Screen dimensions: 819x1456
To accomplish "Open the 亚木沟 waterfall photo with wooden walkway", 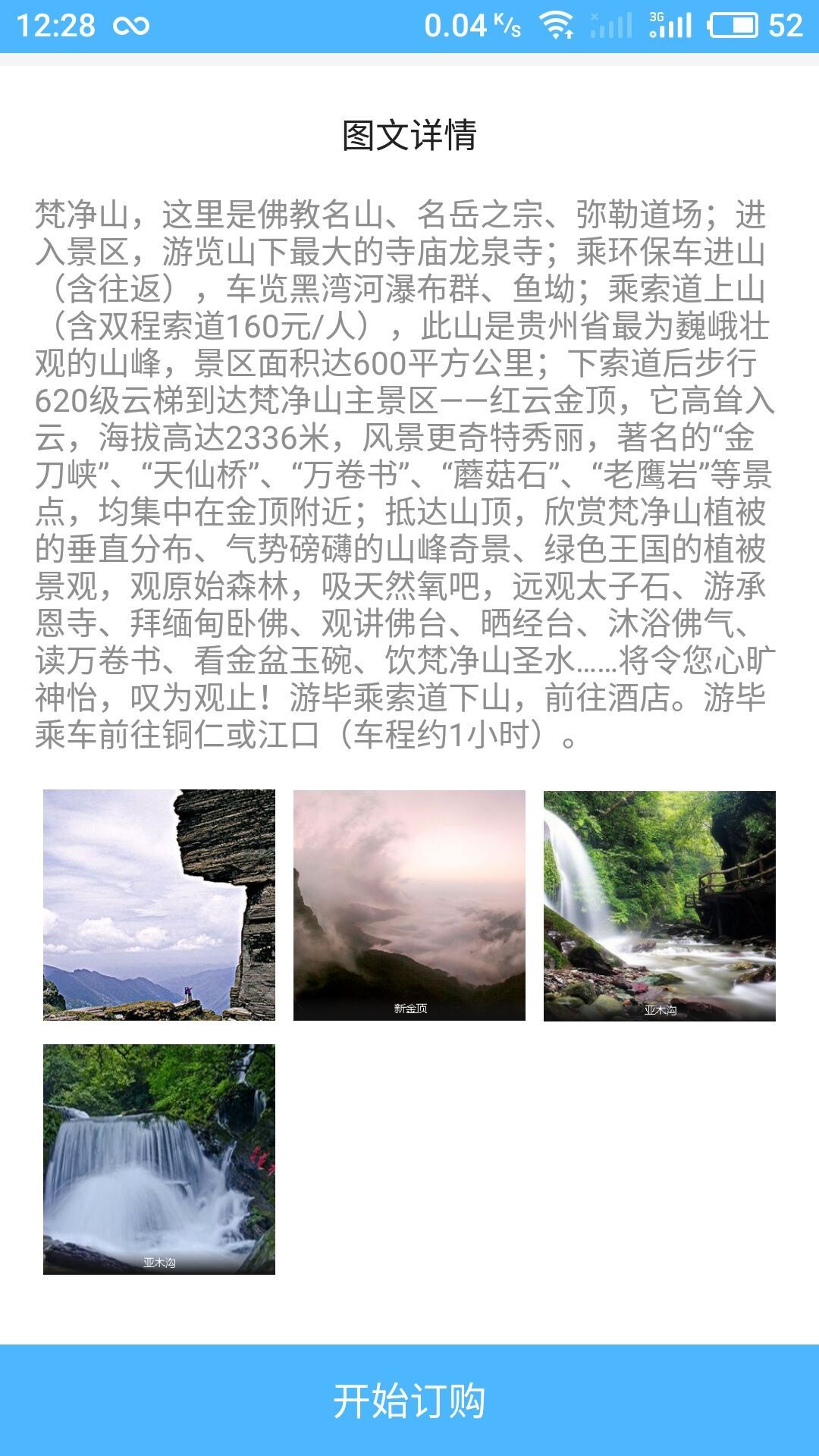I will (x=660, y=905).
